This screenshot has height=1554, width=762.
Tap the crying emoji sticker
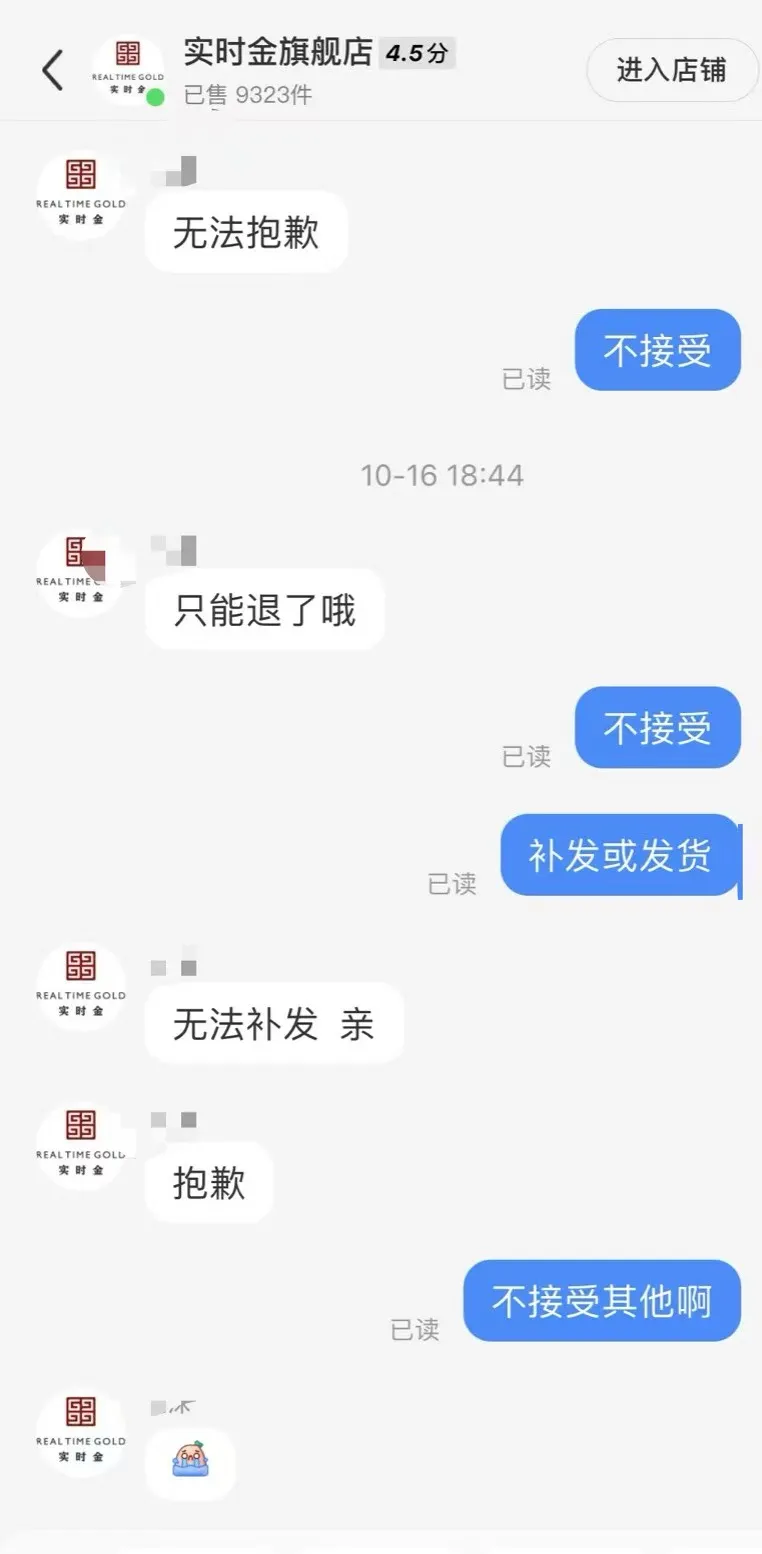(x=190, y=1461)
